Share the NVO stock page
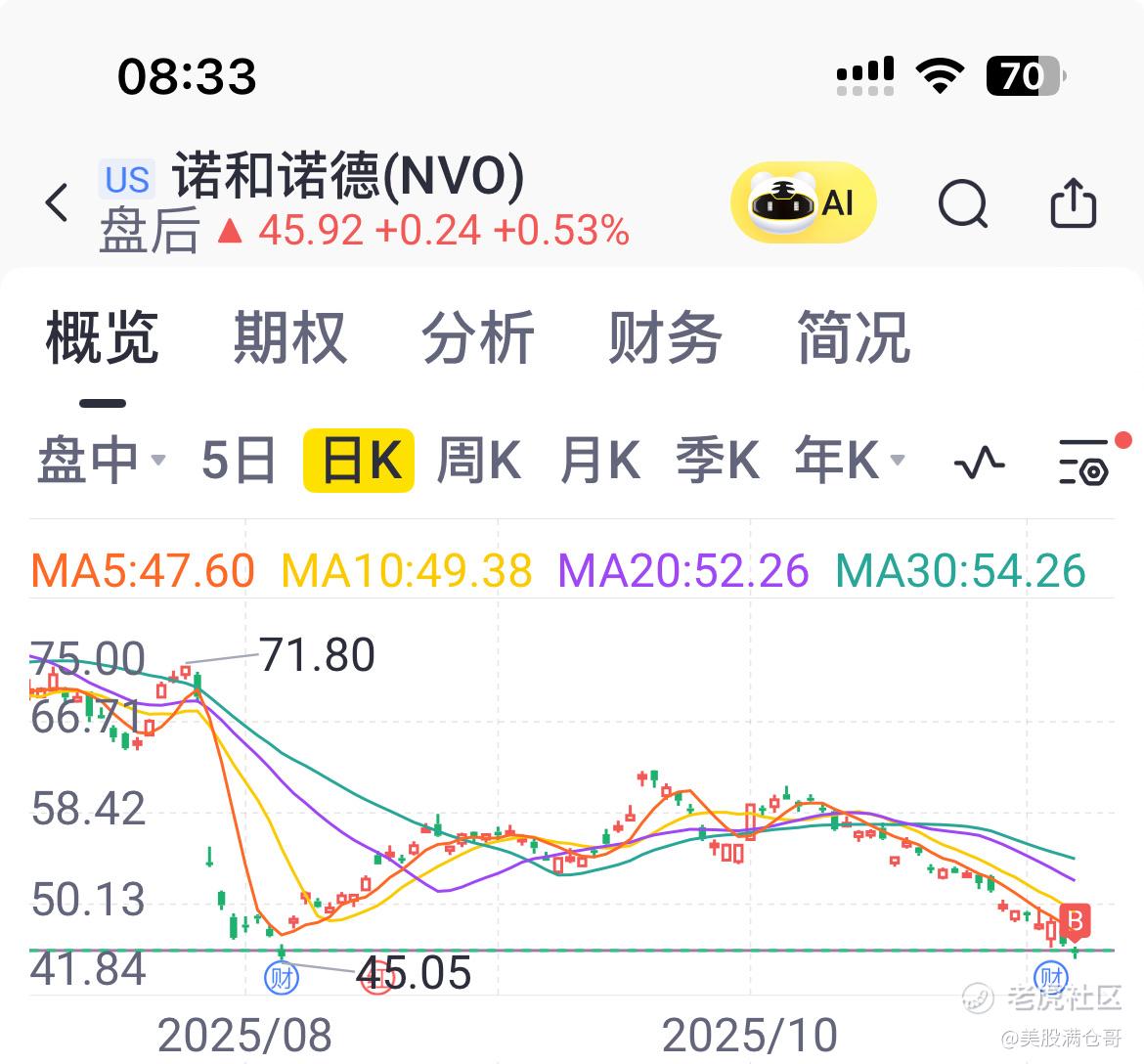Viewport: 1144px width, 1064px height. [x=1073, y=203]
